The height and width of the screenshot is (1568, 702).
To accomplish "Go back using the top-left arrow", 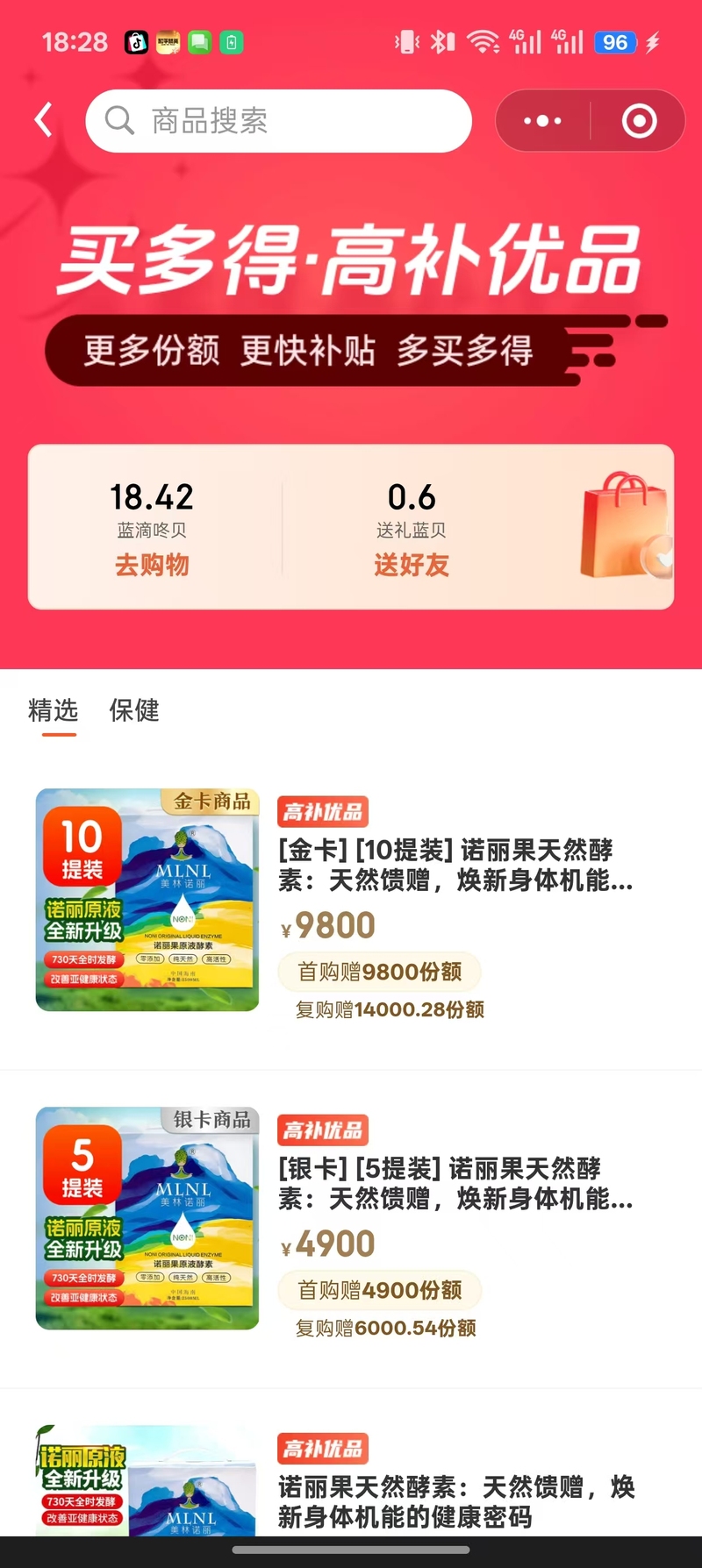I will tap(44, 120).
